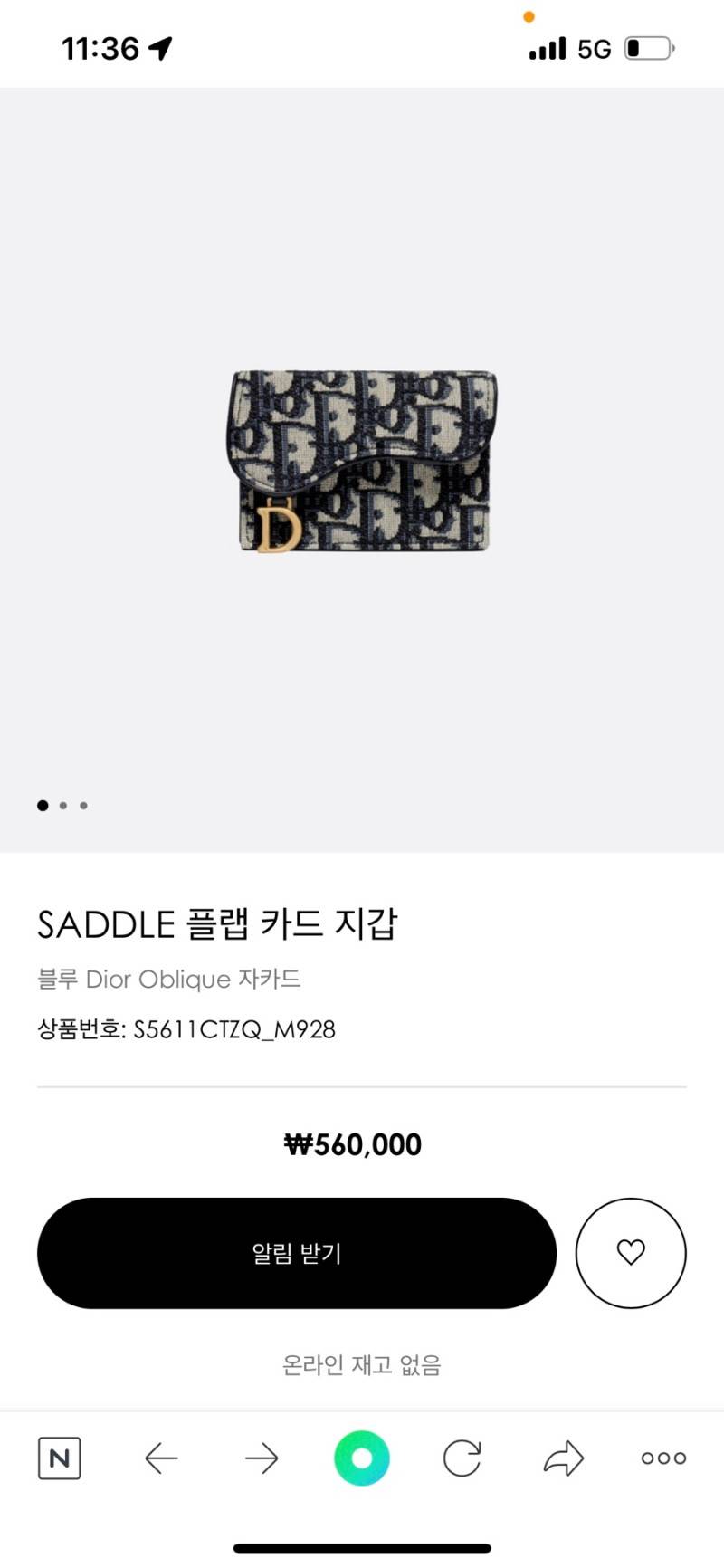Viewport: 724px width, 1568px height.
Task: Toggle the heart to add wallet to wishlist
Action: point(632,1253)
